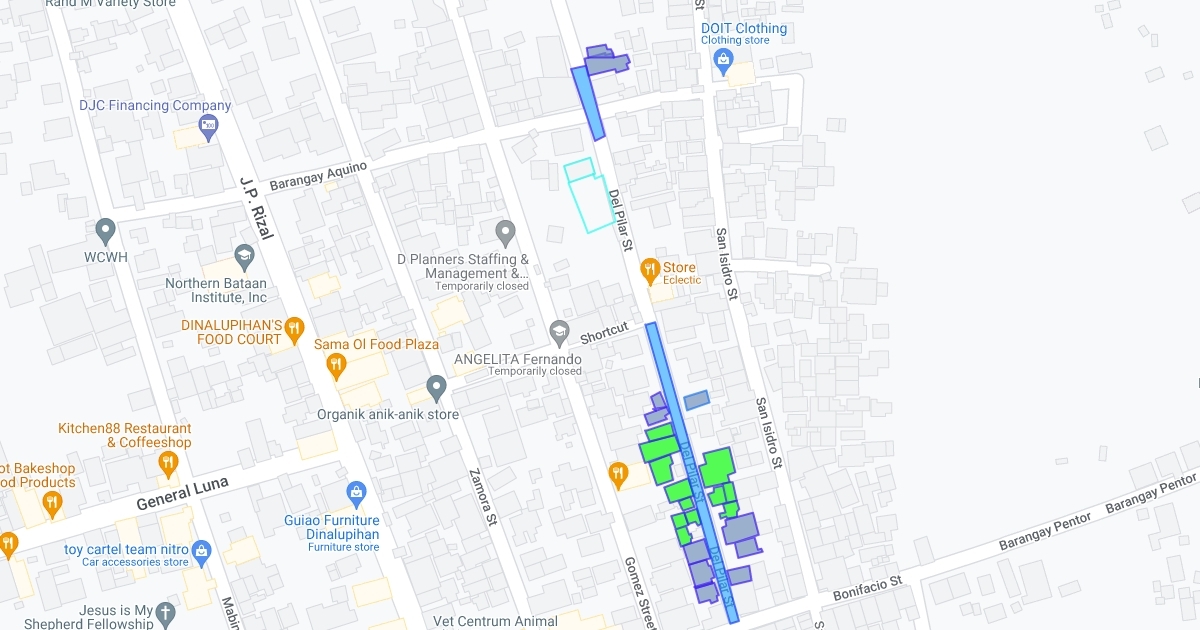Tap the Kitchen88 Restaurant & Coffeeshop marker
This screenshot has height=630, width=1200.
[168, 463]
